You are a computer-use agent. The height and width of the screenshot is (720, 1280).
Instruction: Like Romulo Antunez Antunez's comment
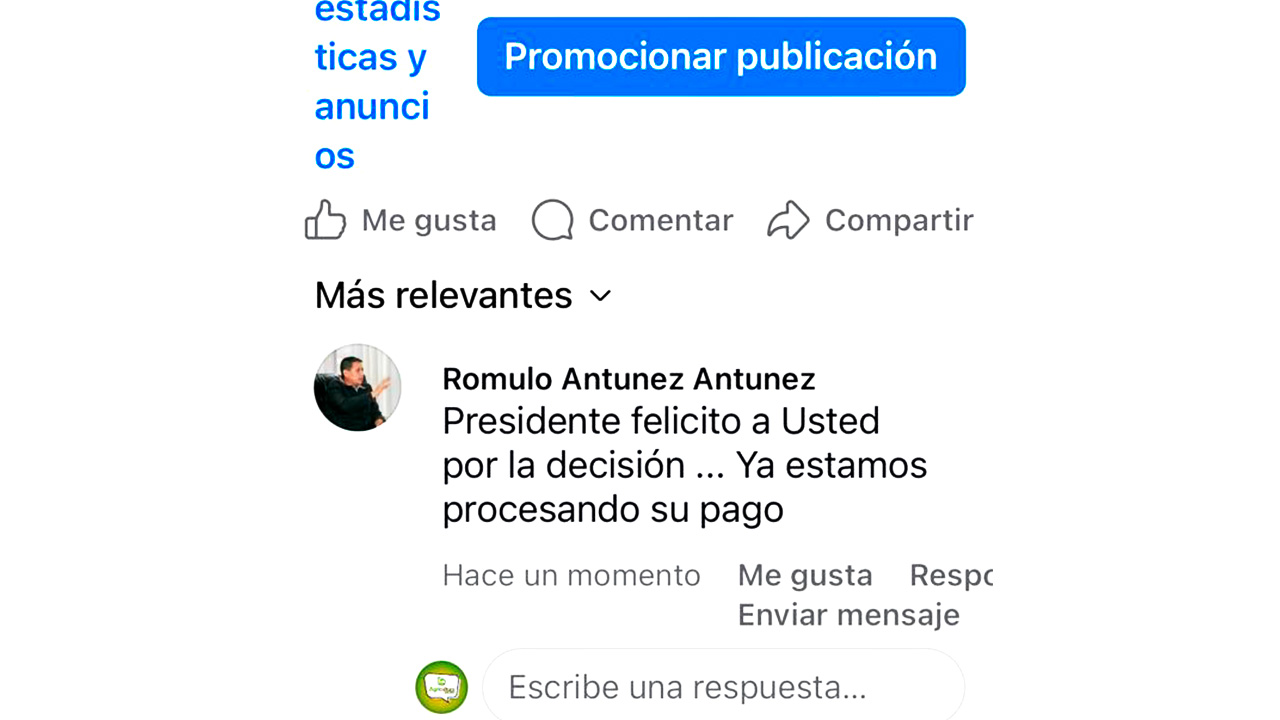tap(805, 576)
